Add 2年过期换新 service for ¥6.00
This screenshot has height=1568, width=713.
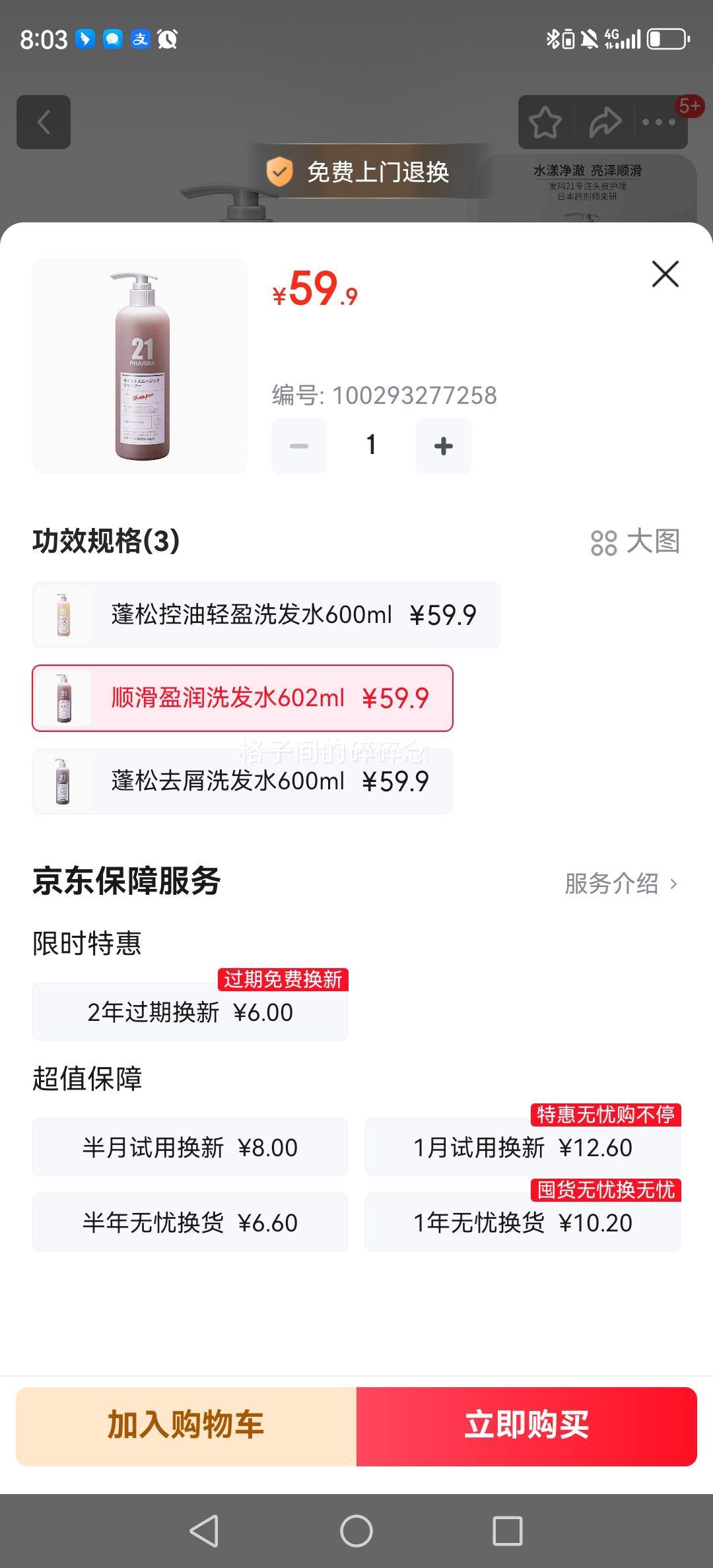(x=190, y=1012)
